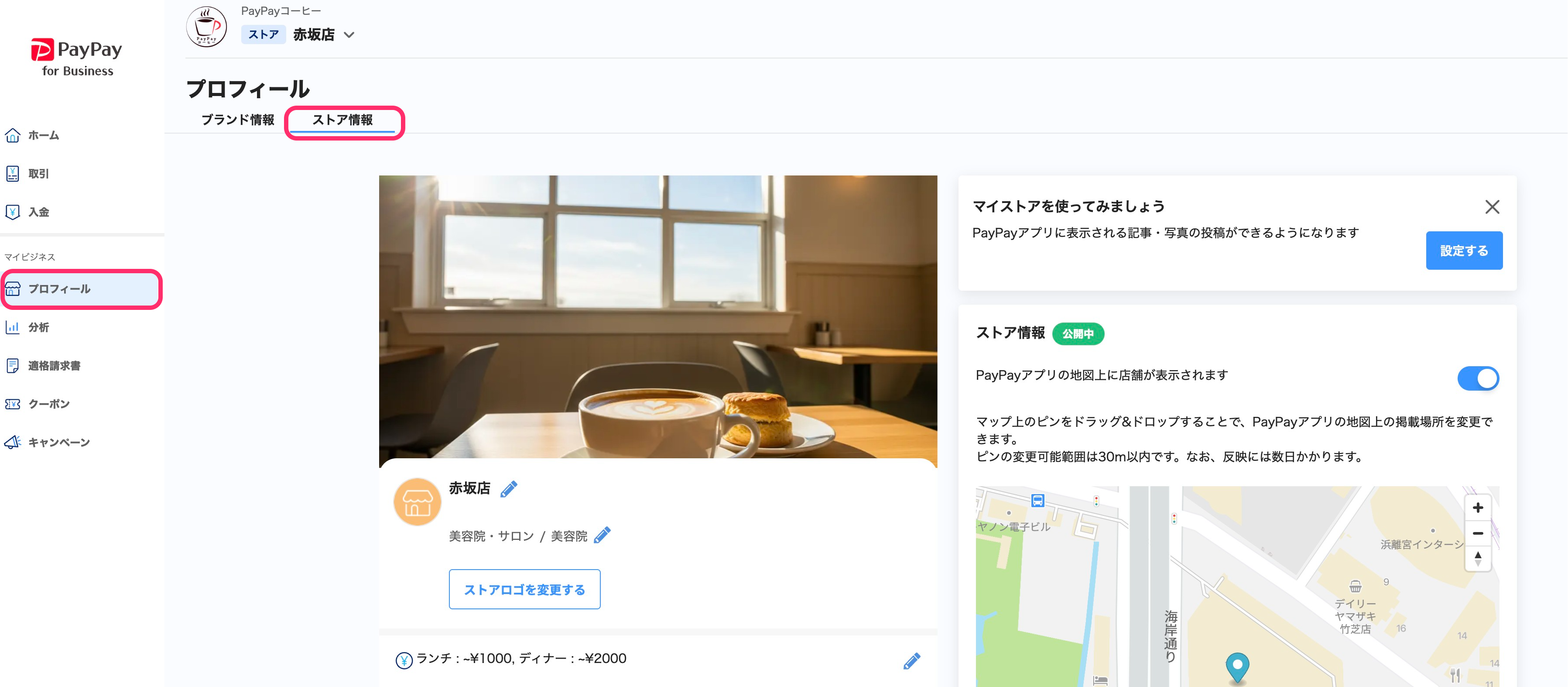Screen dimensions: 1568x687
Task: Zoom out on the map
Action: click(x=1477, y=533)
